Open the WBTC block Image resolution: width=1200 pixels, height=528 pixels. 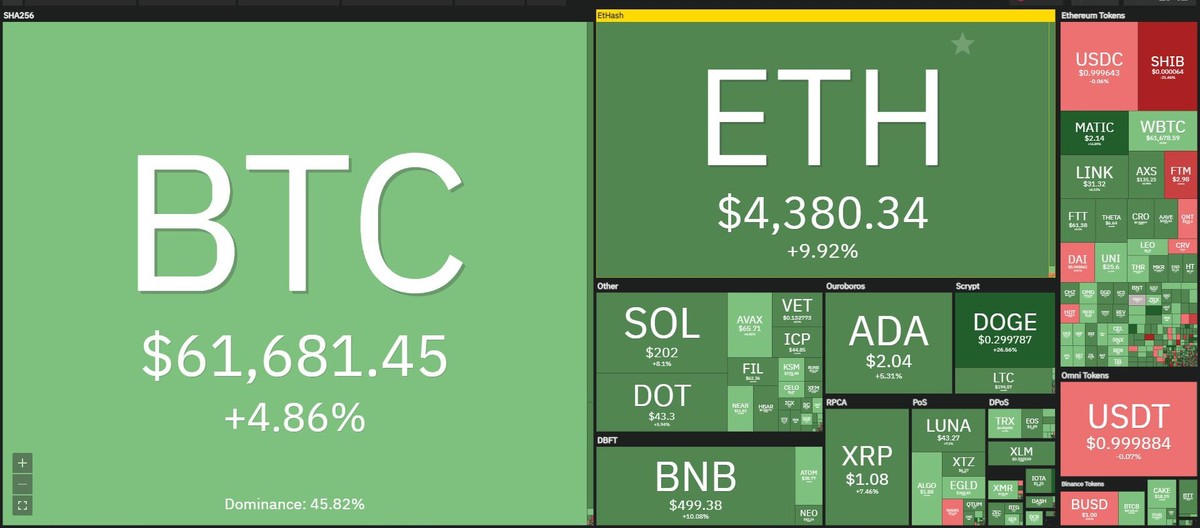pos(1162,132)
